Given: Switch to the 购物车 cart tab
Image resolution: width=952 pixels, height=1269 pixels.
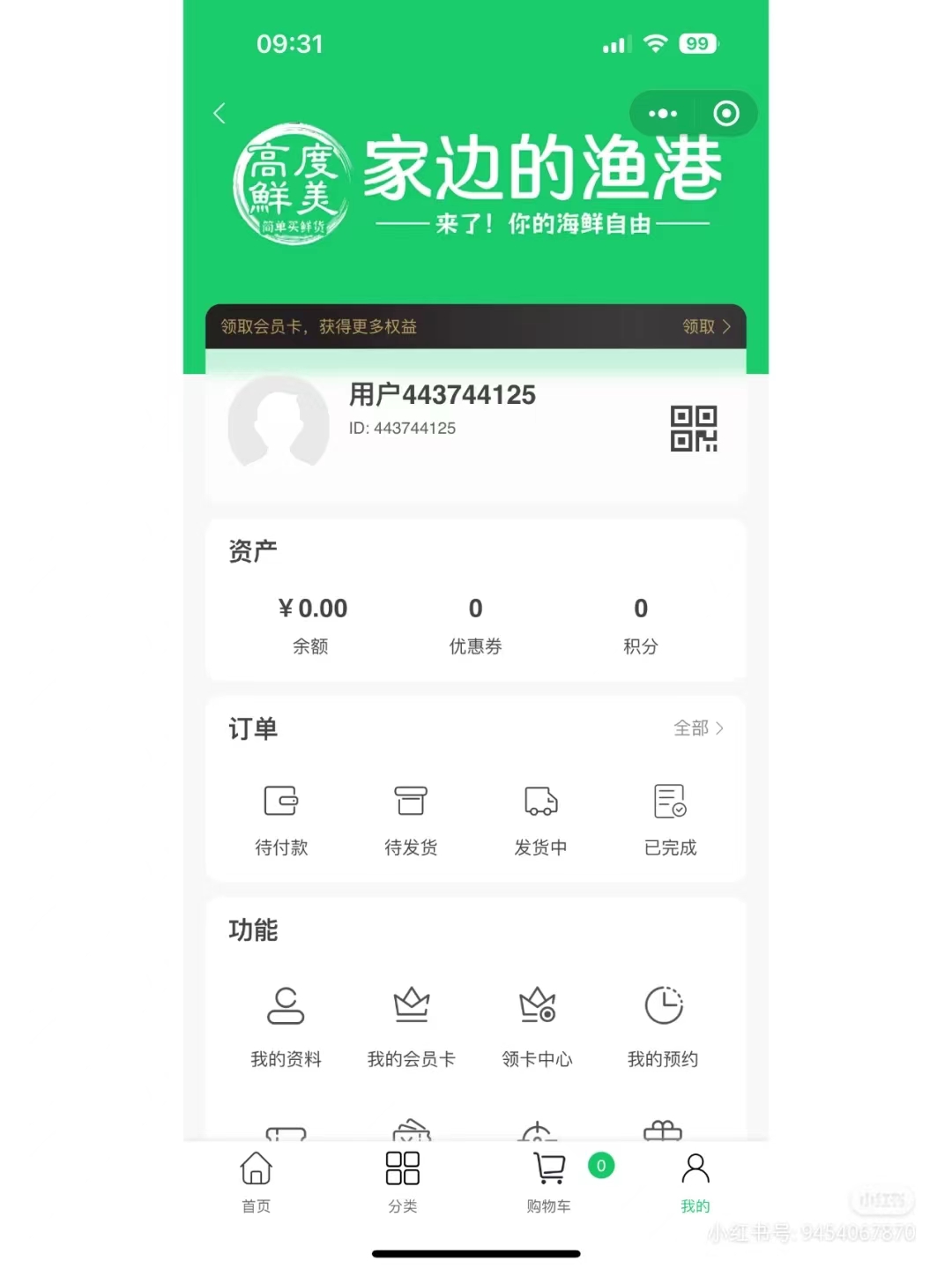Looking at the screenshot, I should [x=549, y=1182].
